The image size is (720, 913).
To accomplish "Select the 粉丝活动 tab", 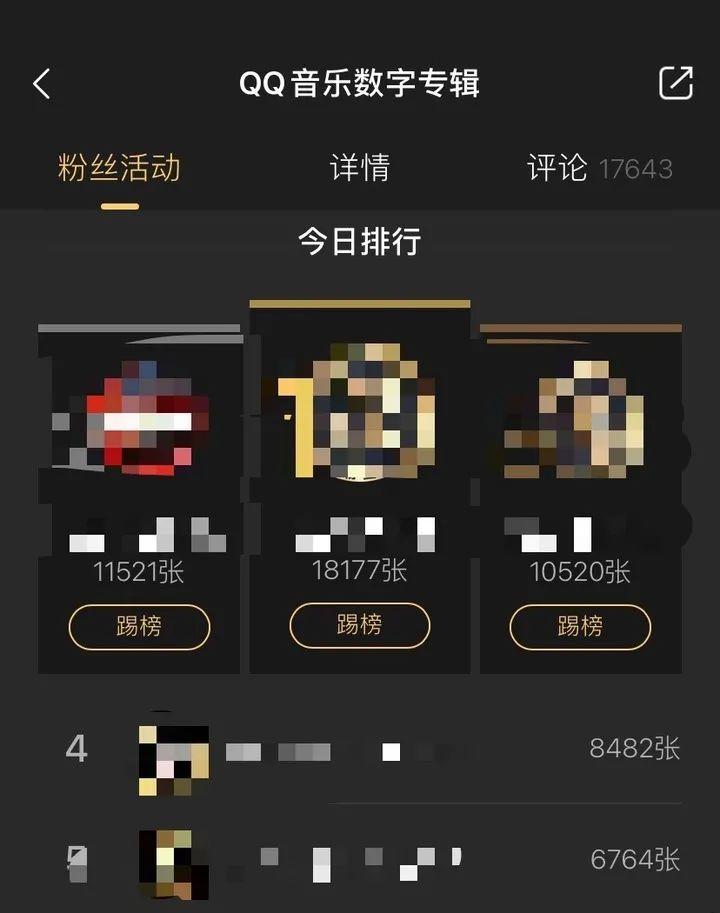I will [119, 168].
